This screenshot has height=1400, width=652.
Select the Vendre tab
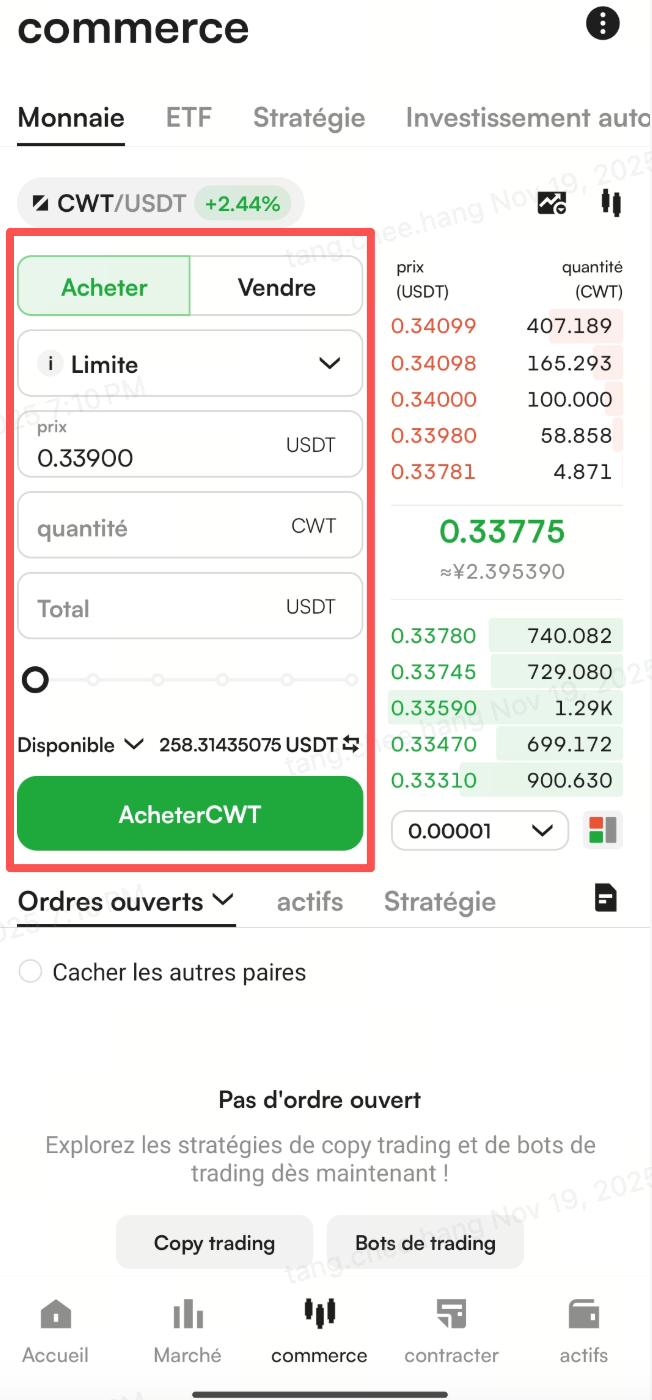(276, 288)
